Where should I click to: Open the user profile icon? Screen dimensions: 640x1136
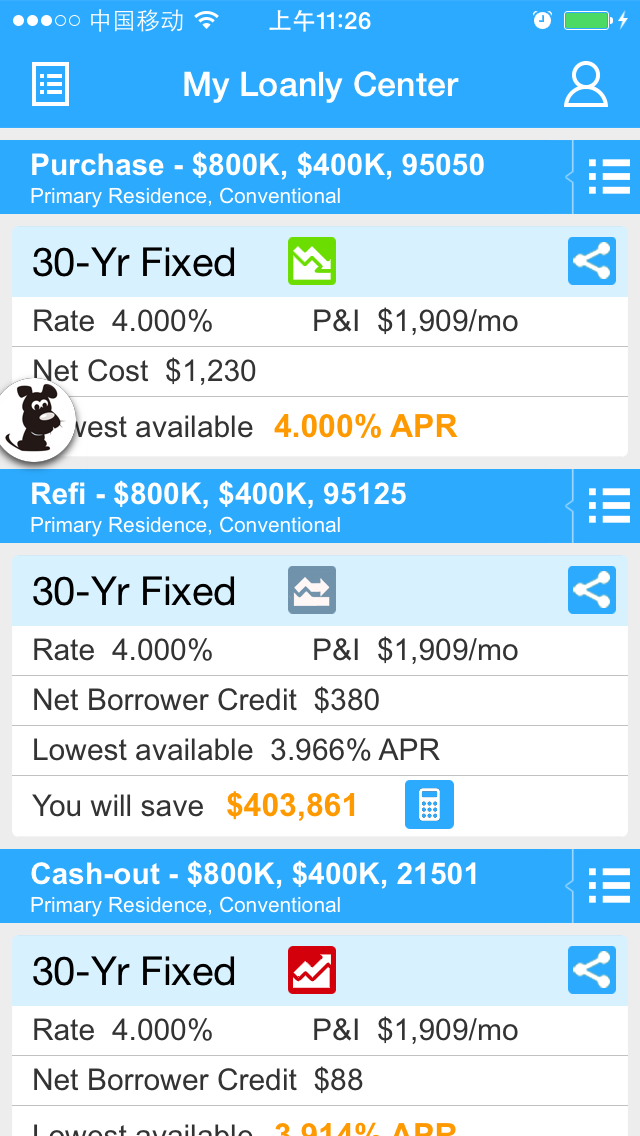coord(586,84)
